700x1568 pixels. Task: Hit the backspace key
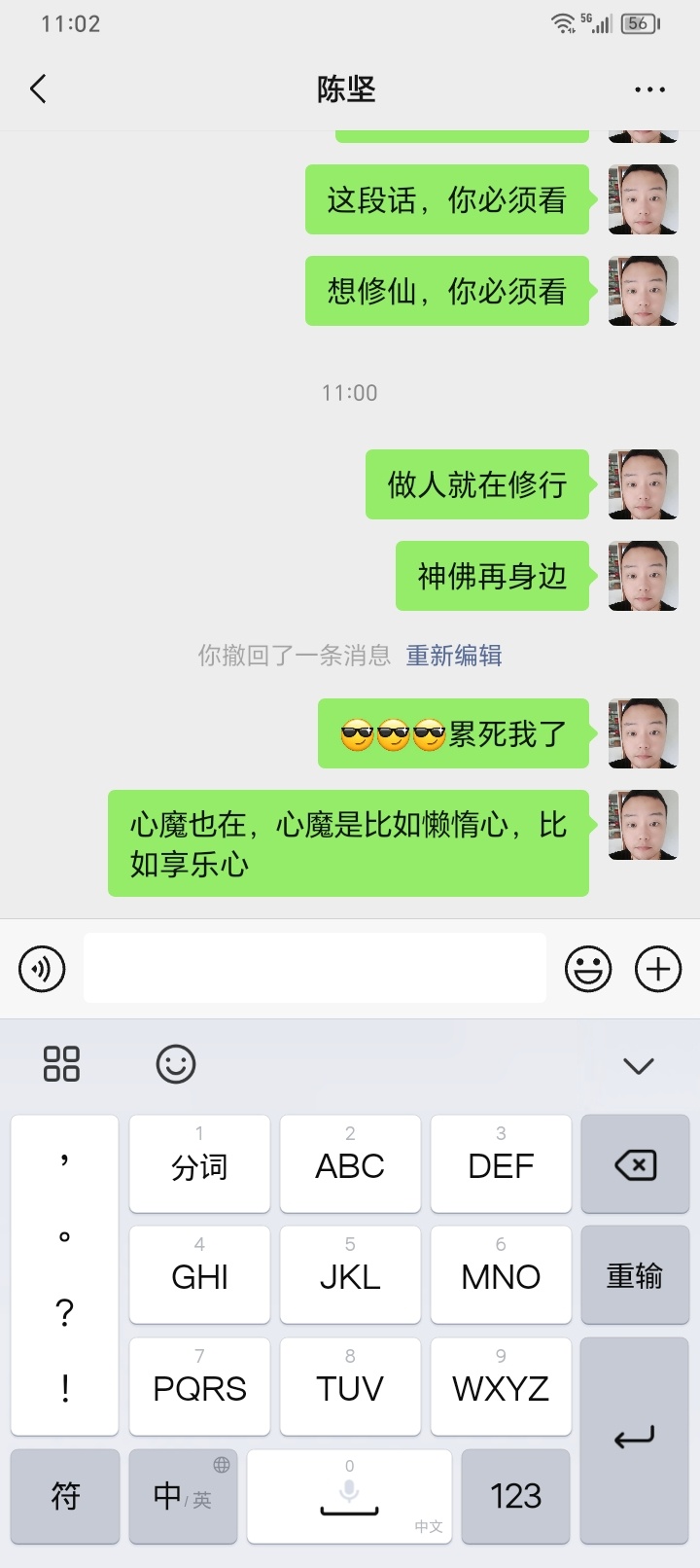[x=635, y=1164]
